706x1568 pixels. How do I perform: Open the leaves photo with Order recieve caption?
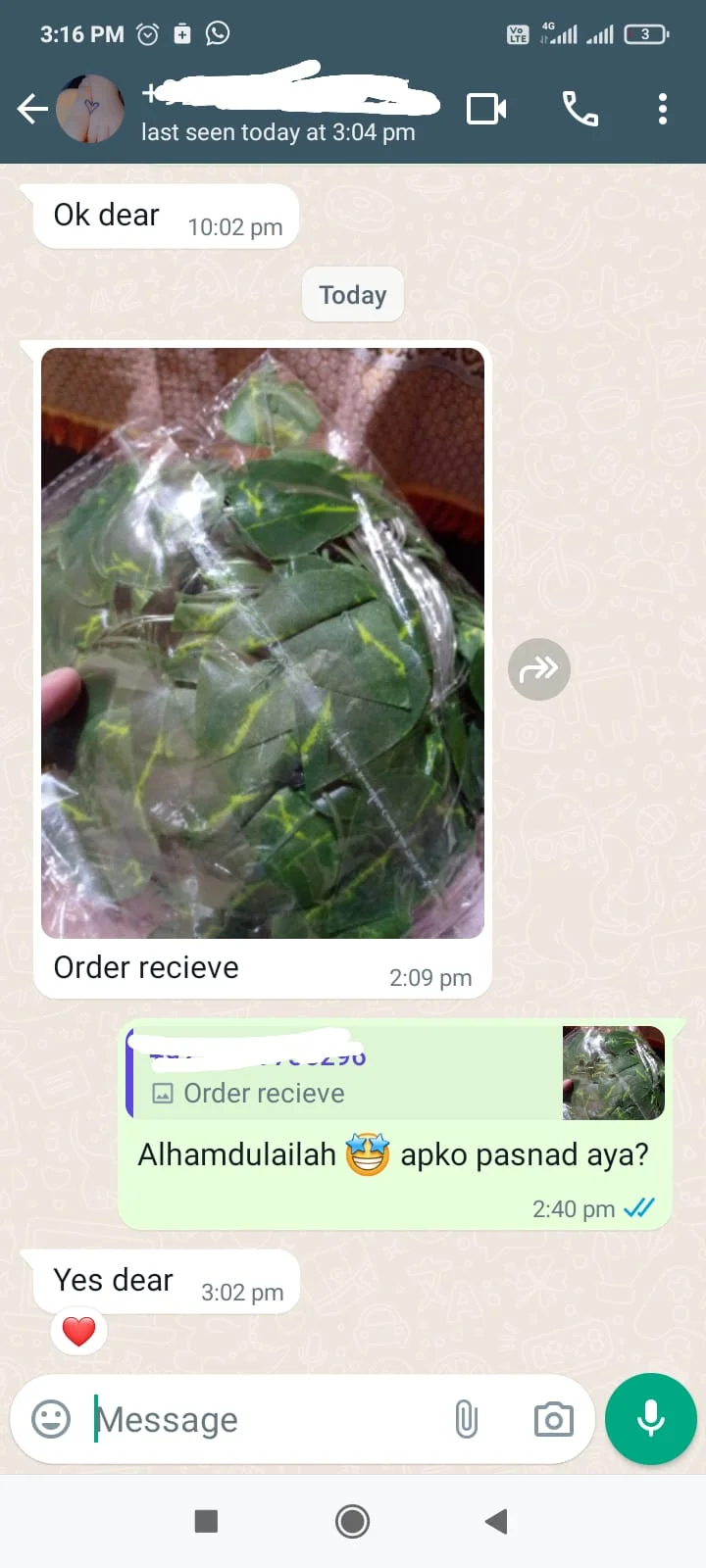tap(263, 643)
